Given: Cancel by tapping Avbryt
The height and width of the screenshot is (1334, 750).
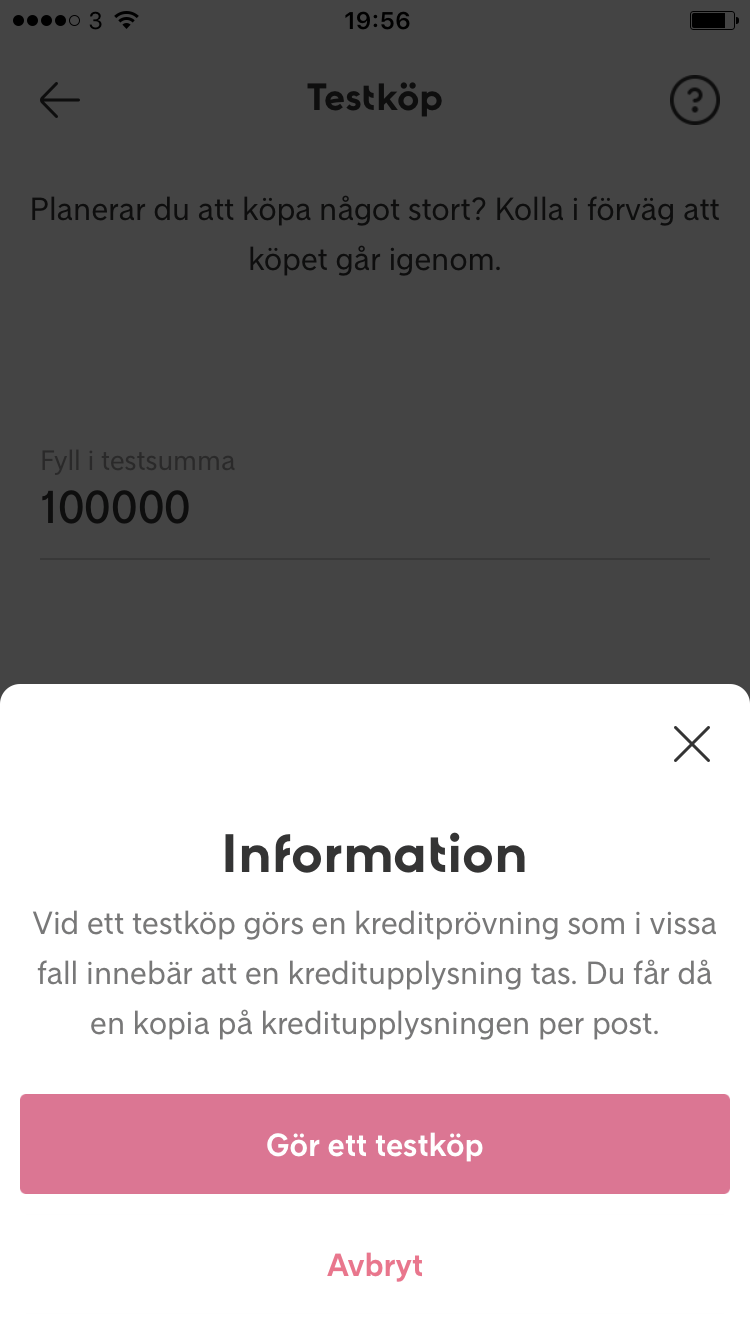Looking at the screenshot, I should 374,1265.
